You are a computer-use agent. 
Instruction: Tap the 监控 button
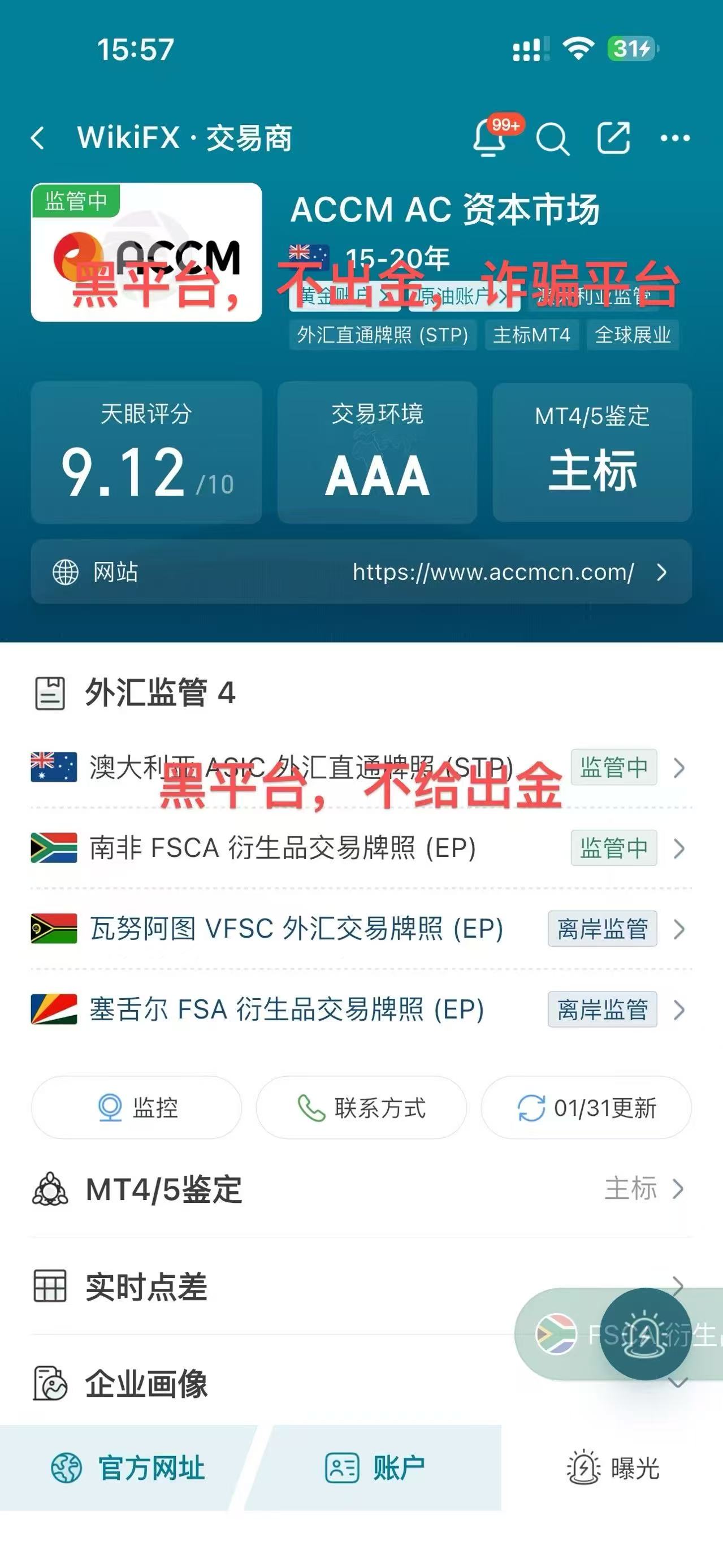[x=137, y=1108]
